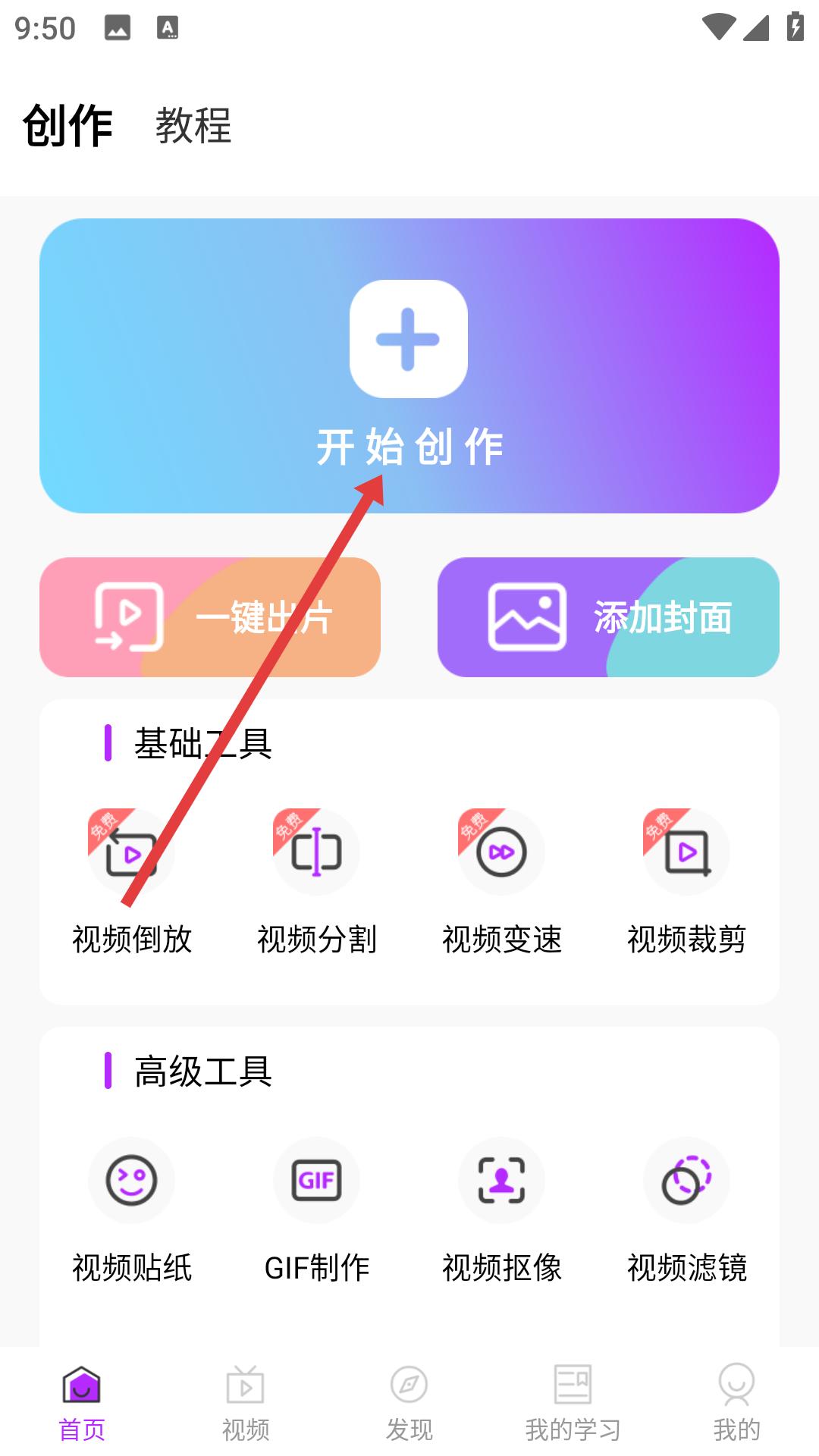This screenshot has height=1456, width=819.
Task: Go to the 发现 tab
Action: pyautogui.click(x=409, y=1403)
